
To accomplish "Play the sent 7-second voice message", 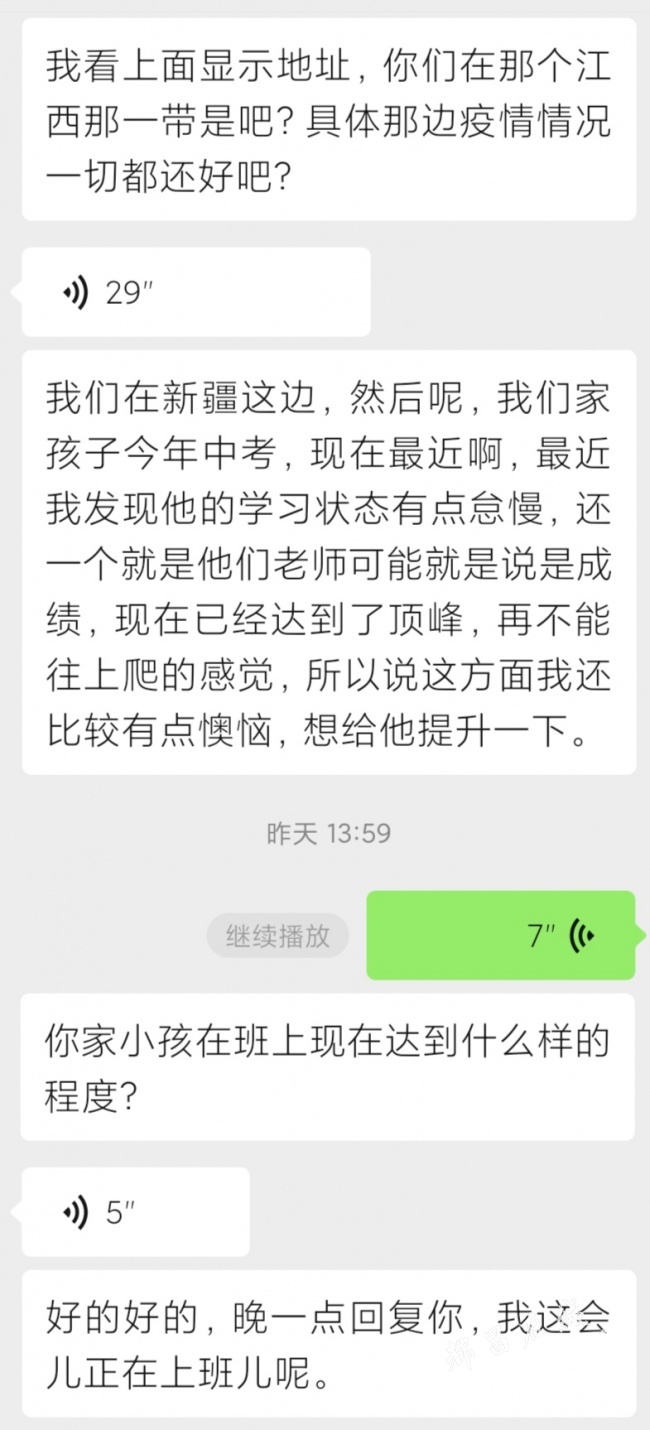I will (500, 935).
